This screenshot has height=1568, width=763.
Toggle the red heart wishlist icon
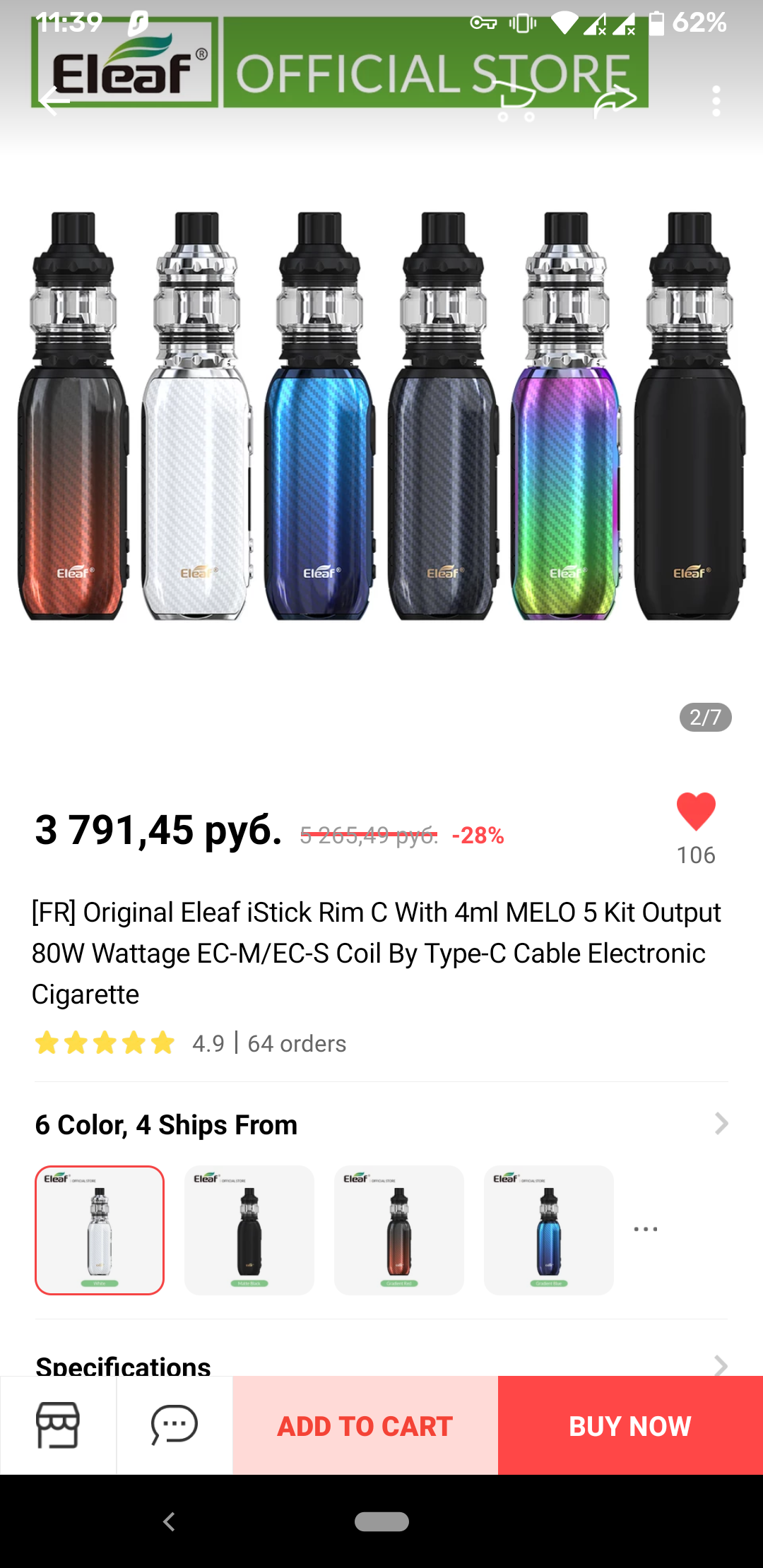[x=696, y=811]
